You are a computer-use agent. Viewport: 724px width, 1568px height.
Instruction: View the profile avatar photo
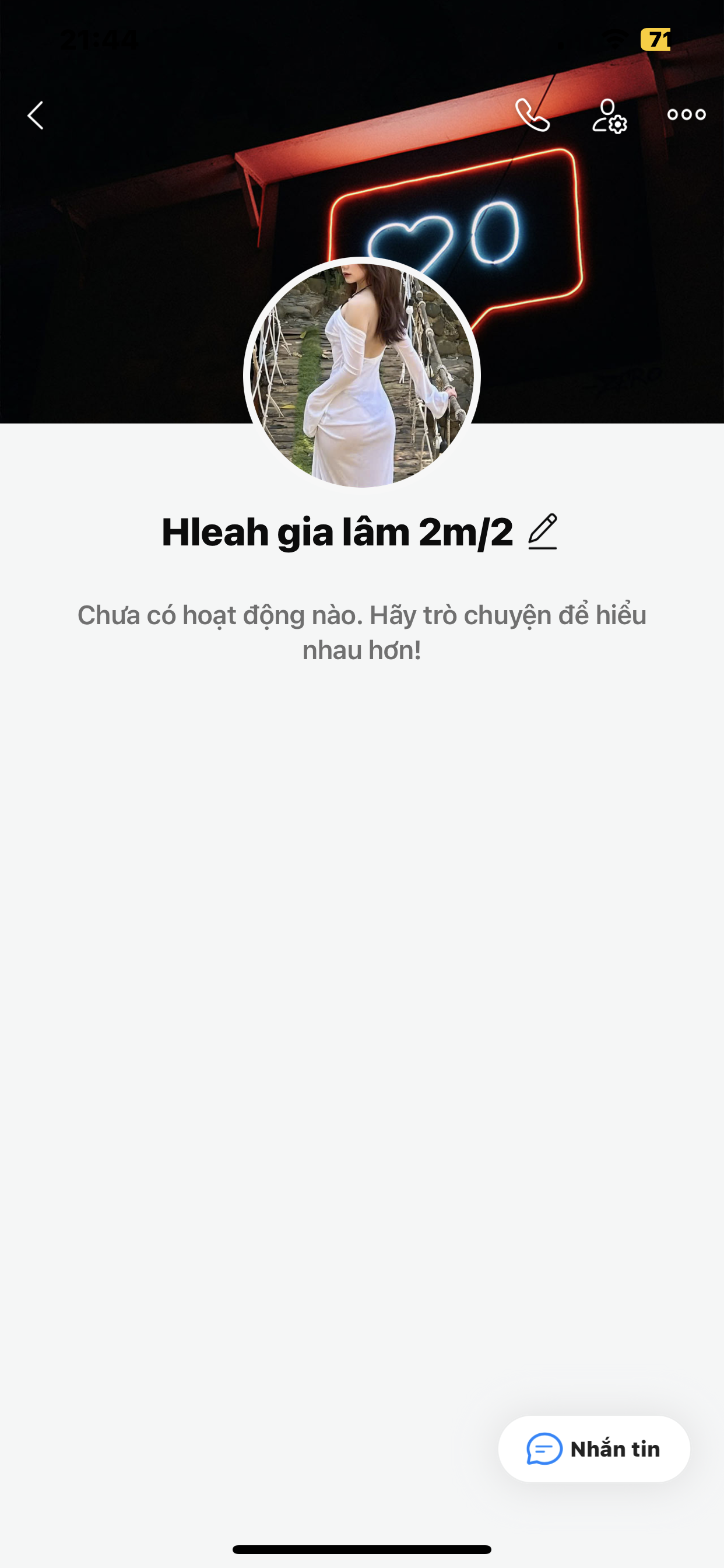pyautogui.click(x=361, y=374)
